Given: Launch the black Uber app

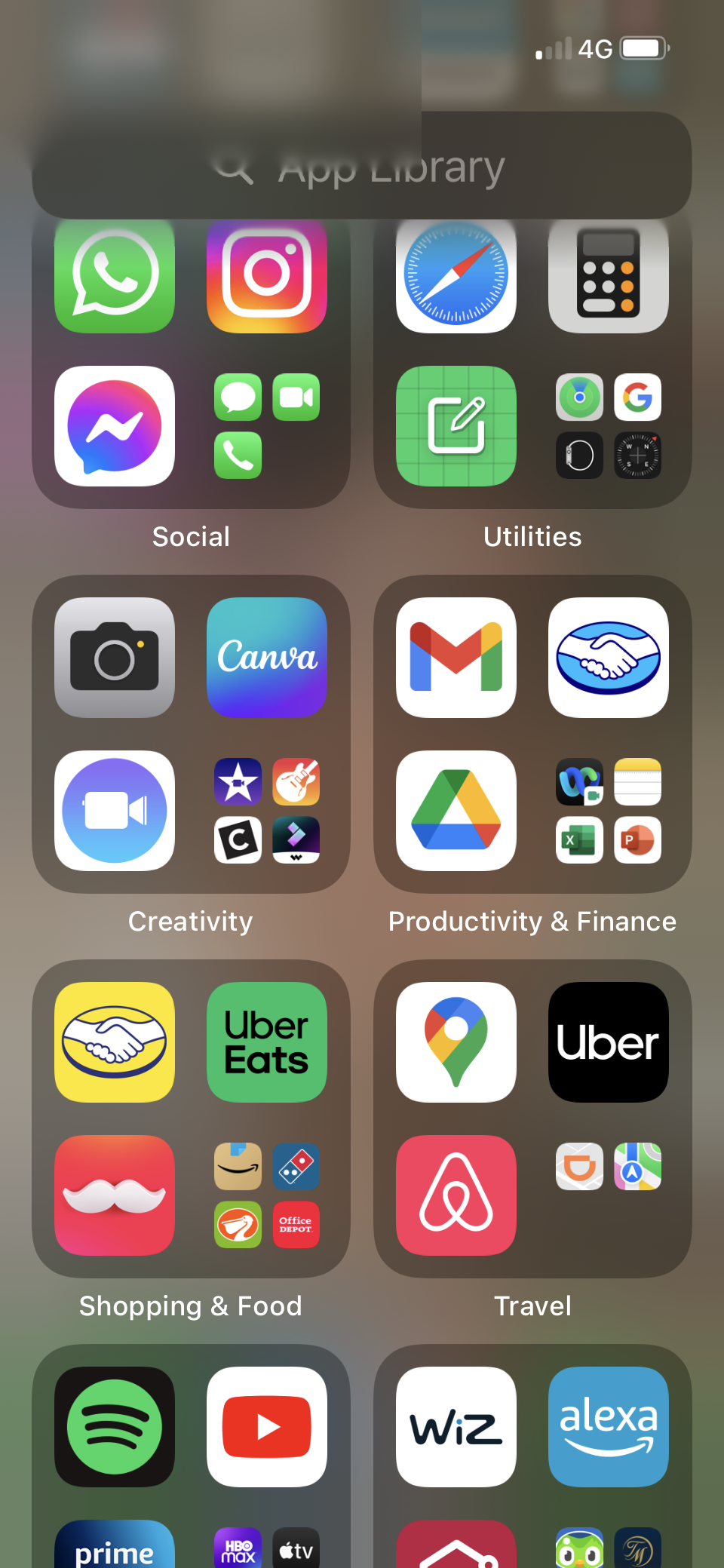Looking at the screenshot, I should pyautogui.click(x=609, y=1042).
